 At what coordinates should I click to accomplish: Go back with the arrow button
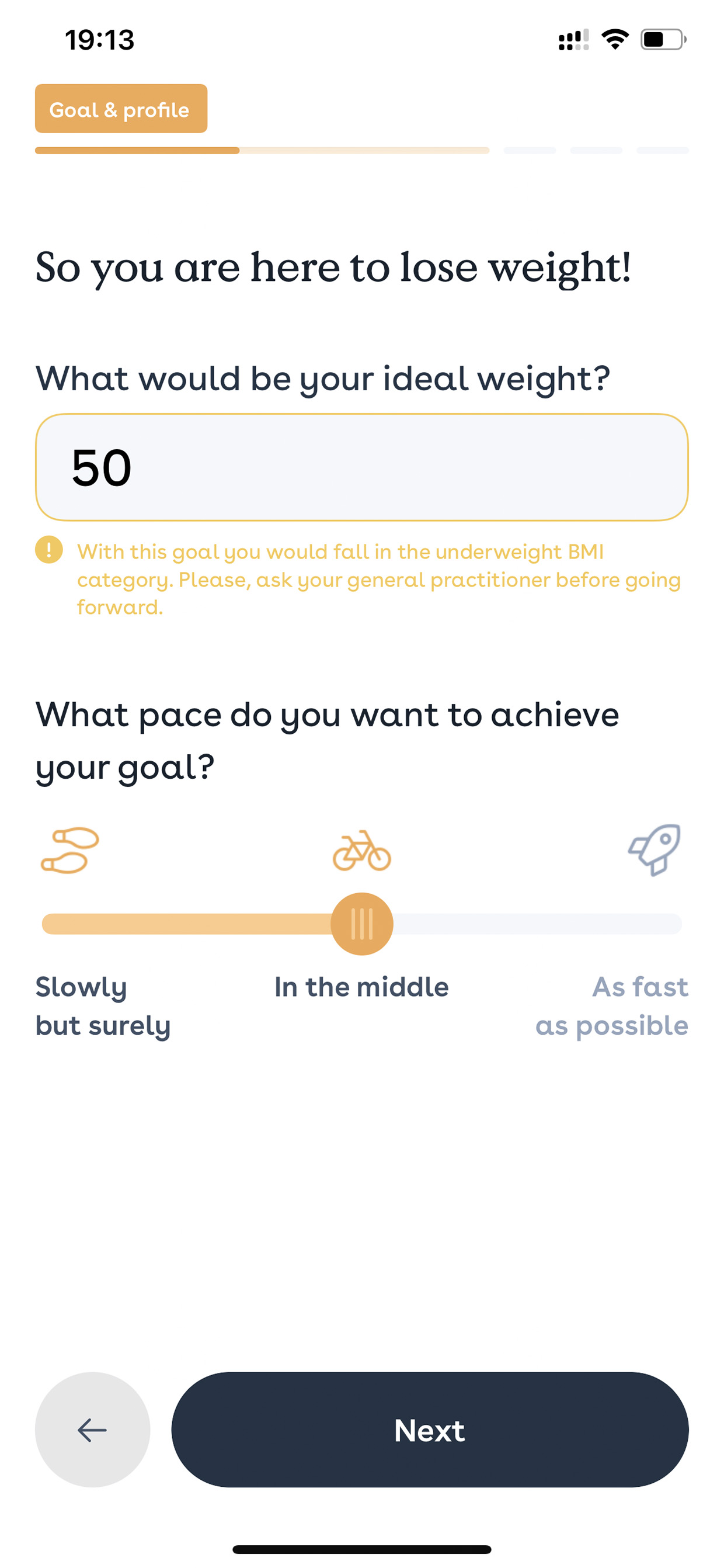pos(92,1429)
